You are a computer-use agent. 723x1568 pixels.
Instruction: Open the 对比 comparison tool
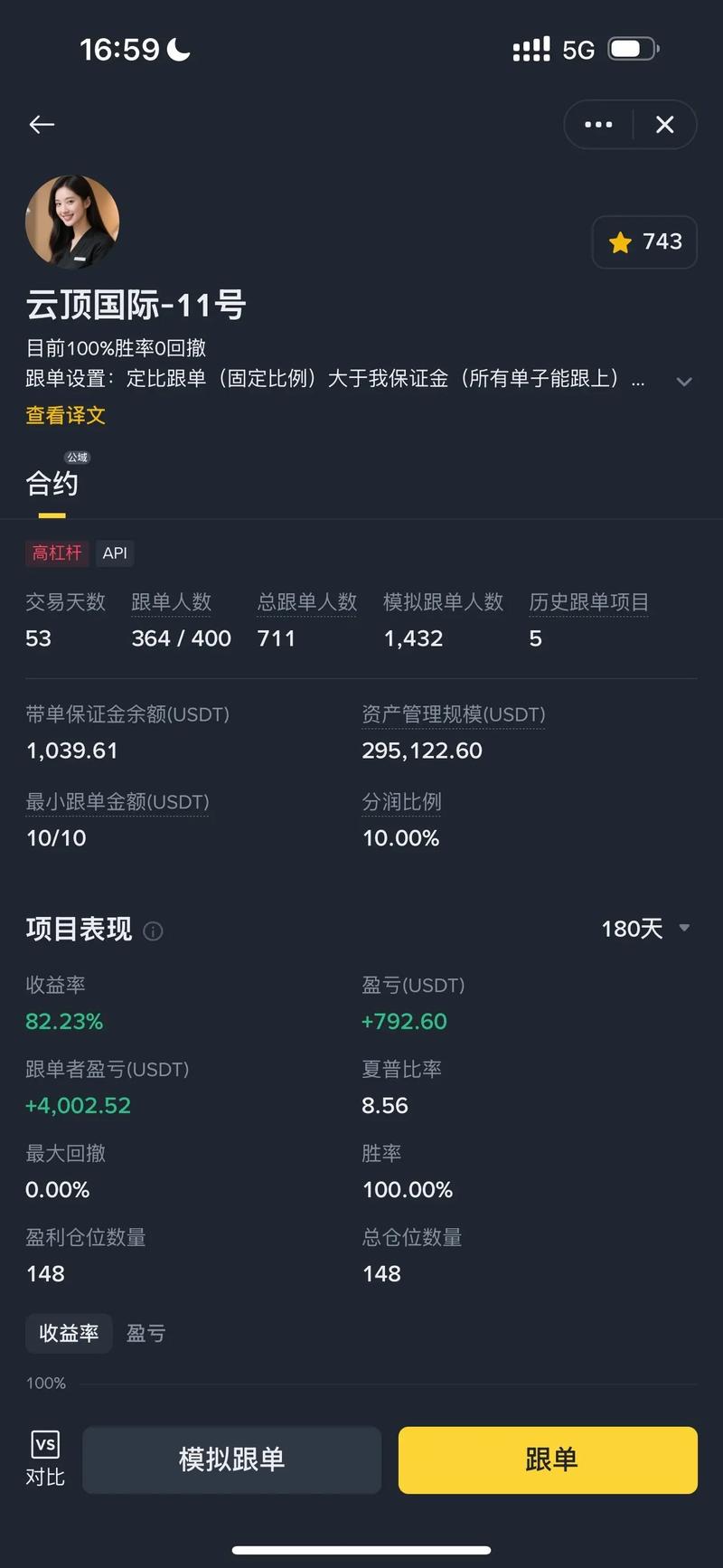click(x=45, y=1459)
